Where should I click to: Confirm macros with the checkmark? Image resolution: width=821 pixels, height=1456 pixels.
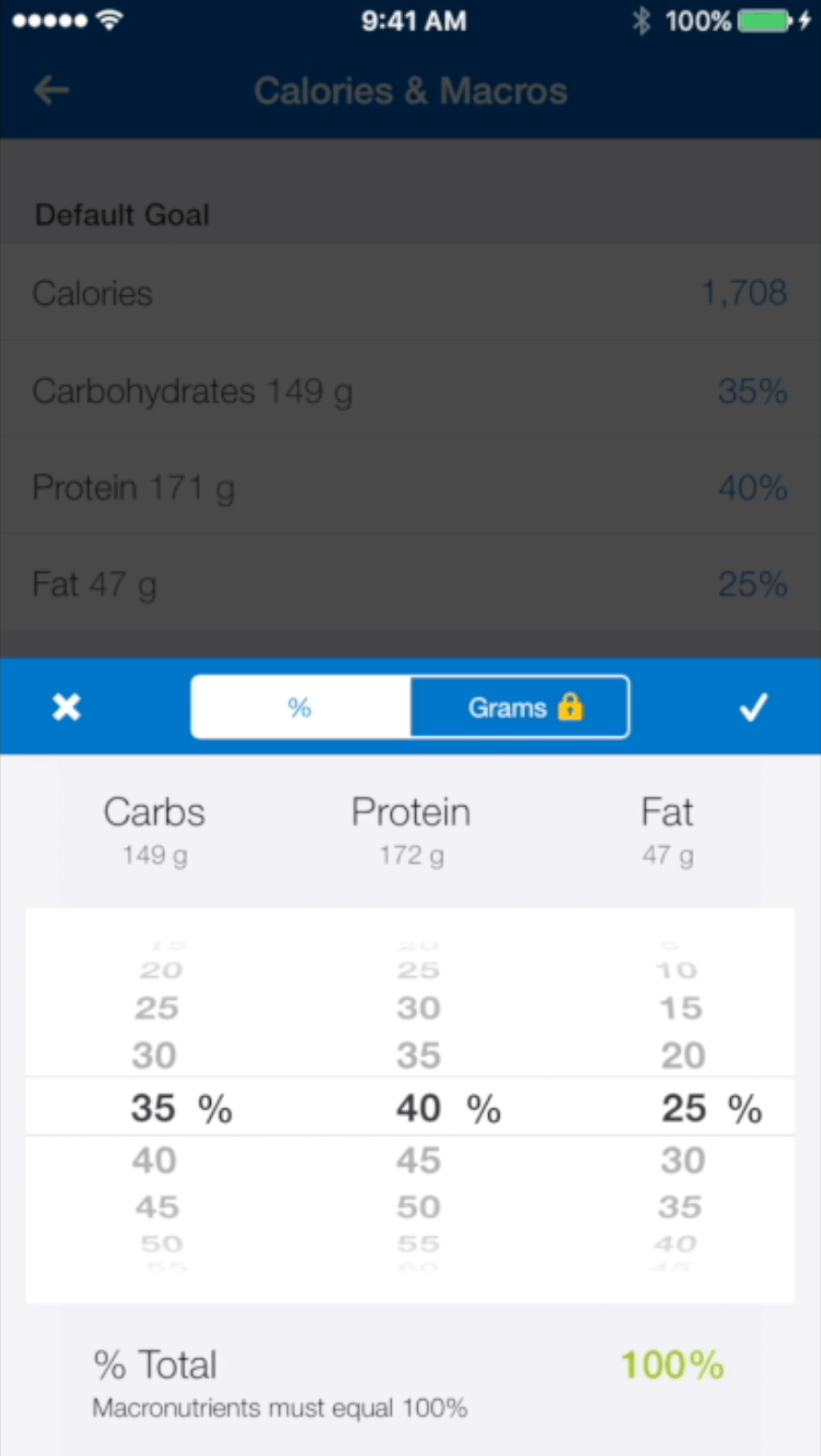tap(753, 707)
